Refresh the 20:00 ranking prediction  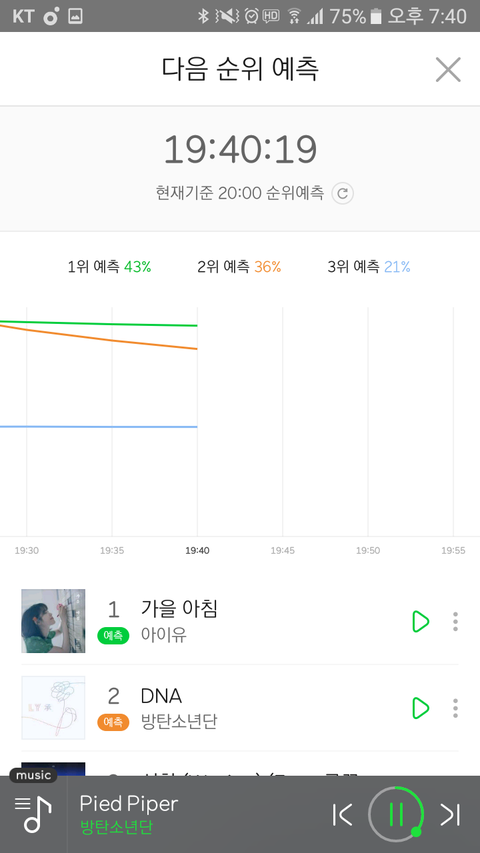pos(343,193)
